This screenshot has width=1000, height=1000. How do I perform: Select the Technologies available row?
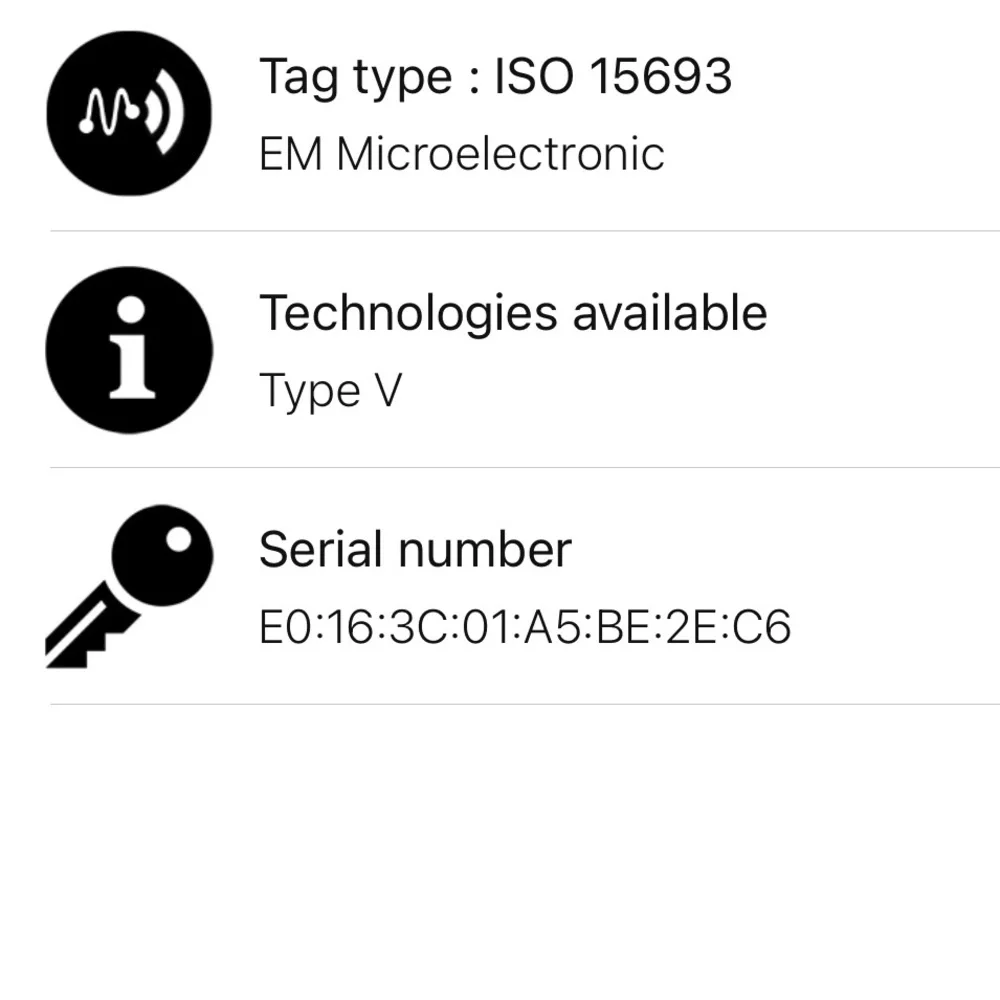(512, 350)
